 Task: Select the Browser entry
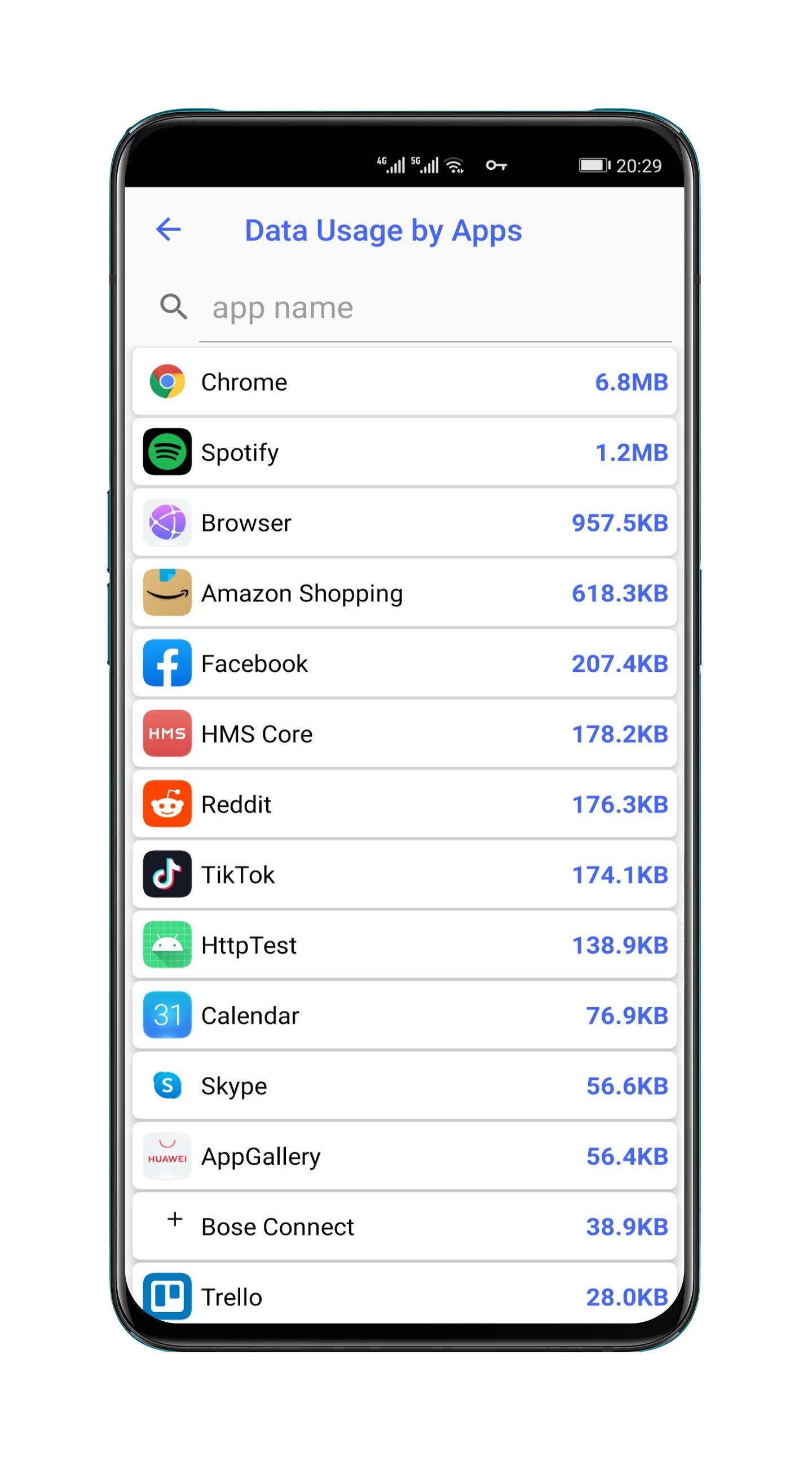(x=404, y=522)
